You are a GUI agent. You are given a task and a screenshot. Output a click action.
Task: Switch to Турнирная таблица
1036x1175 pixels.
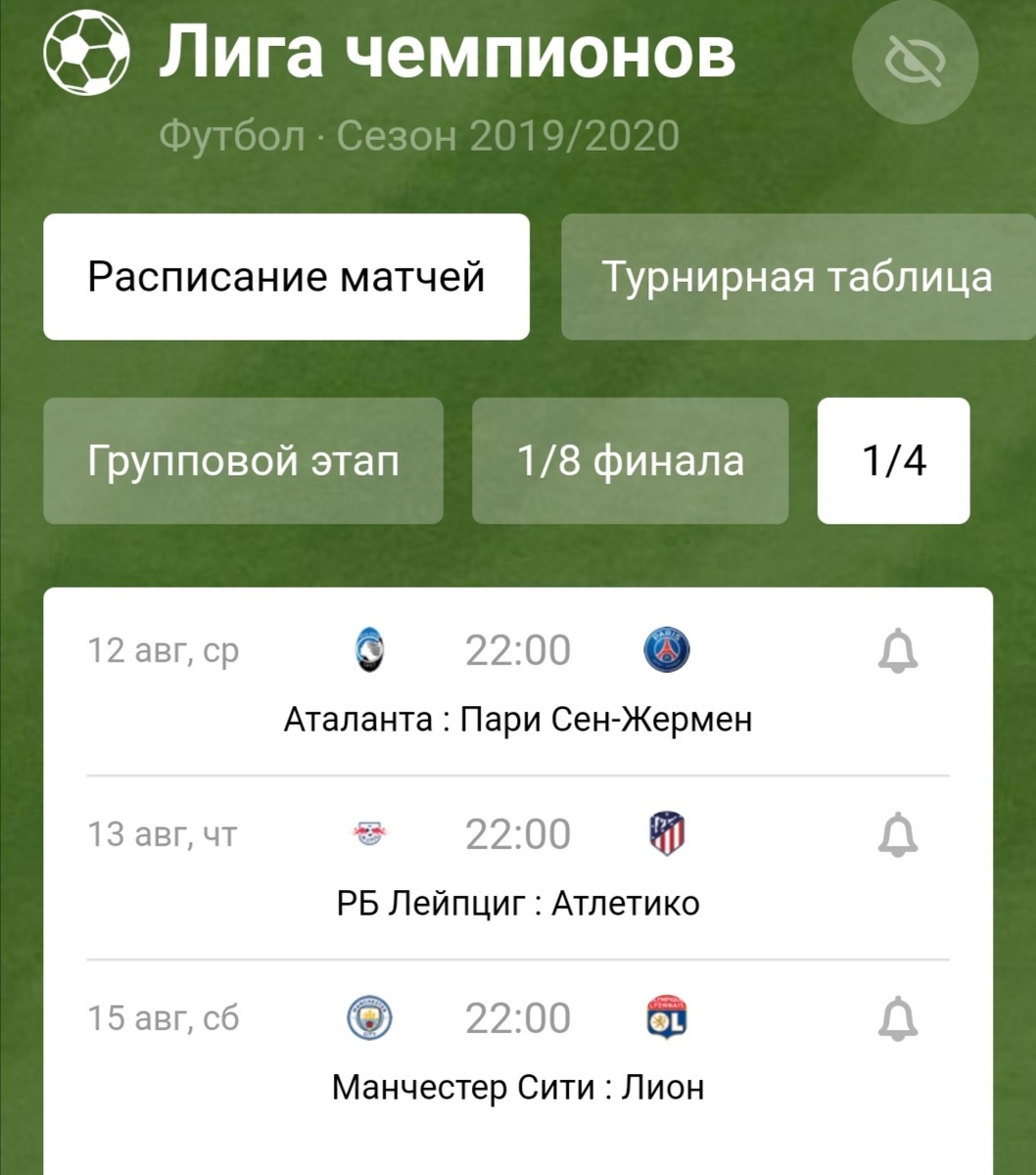click(x=797, y=277)
